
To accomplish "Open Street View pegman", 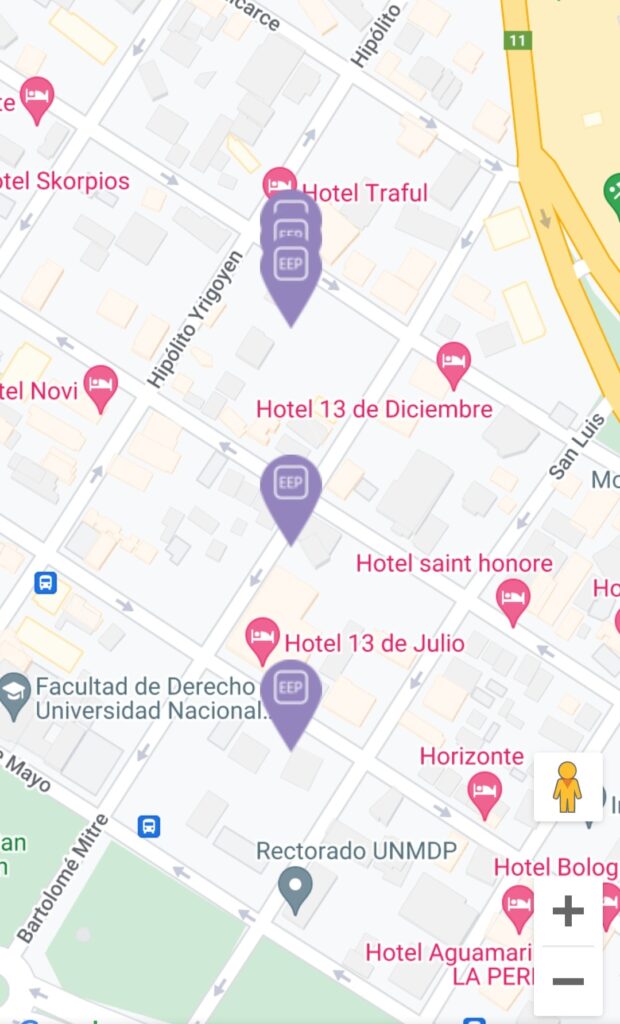I will click(567, 787).
